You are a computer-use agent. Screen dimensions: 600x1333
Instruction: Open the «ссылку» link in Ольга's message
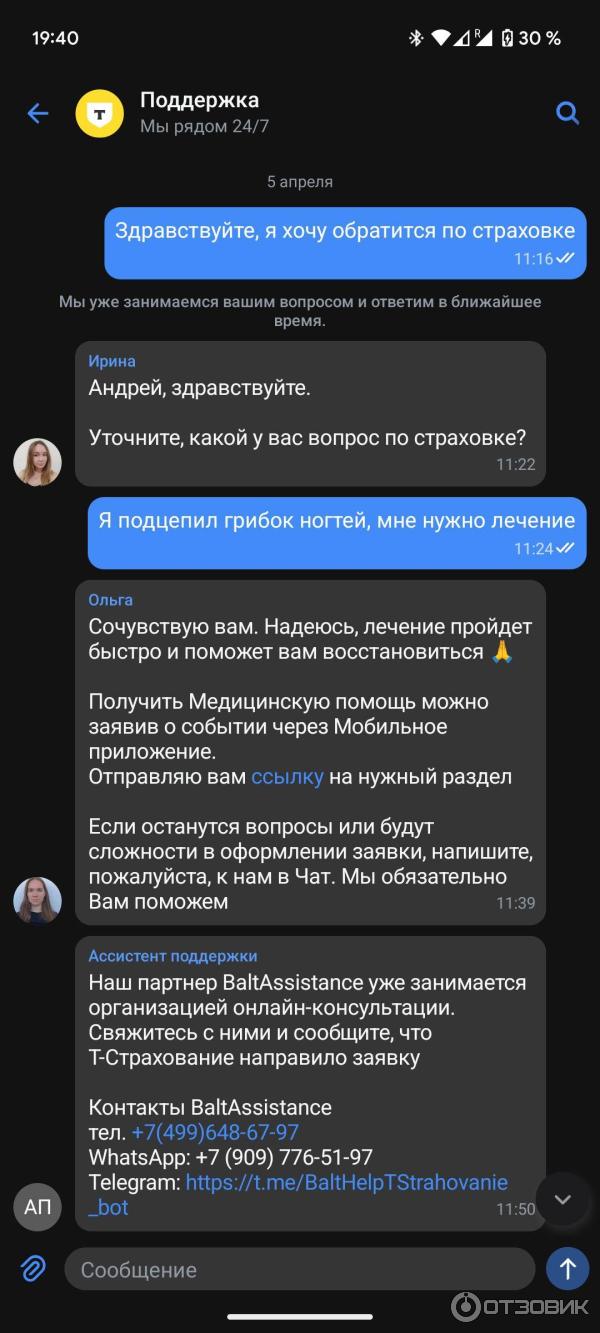point(287,777)
